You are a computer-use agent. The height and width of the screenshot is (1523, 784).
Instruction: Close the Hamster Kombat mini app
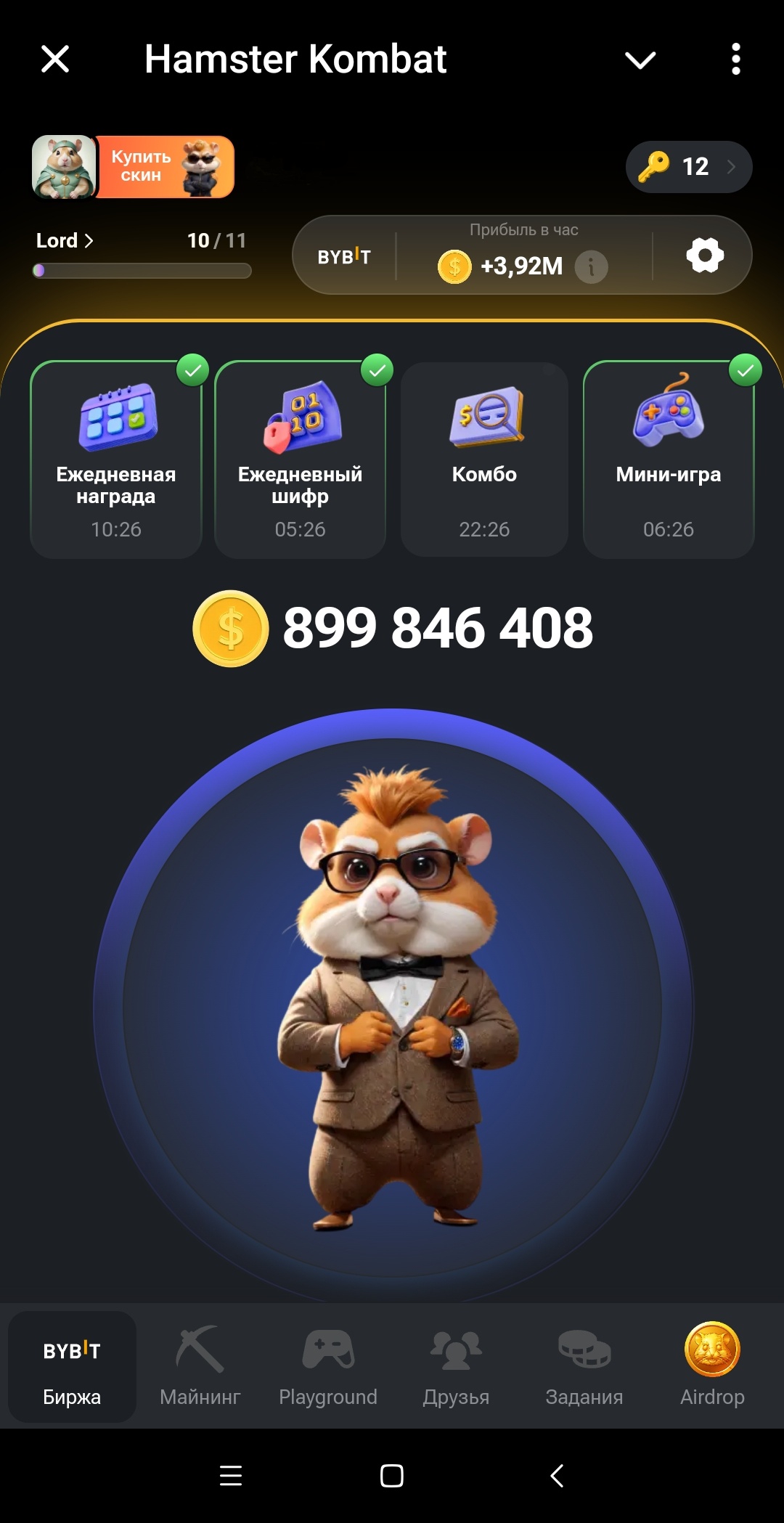[55, 59]
